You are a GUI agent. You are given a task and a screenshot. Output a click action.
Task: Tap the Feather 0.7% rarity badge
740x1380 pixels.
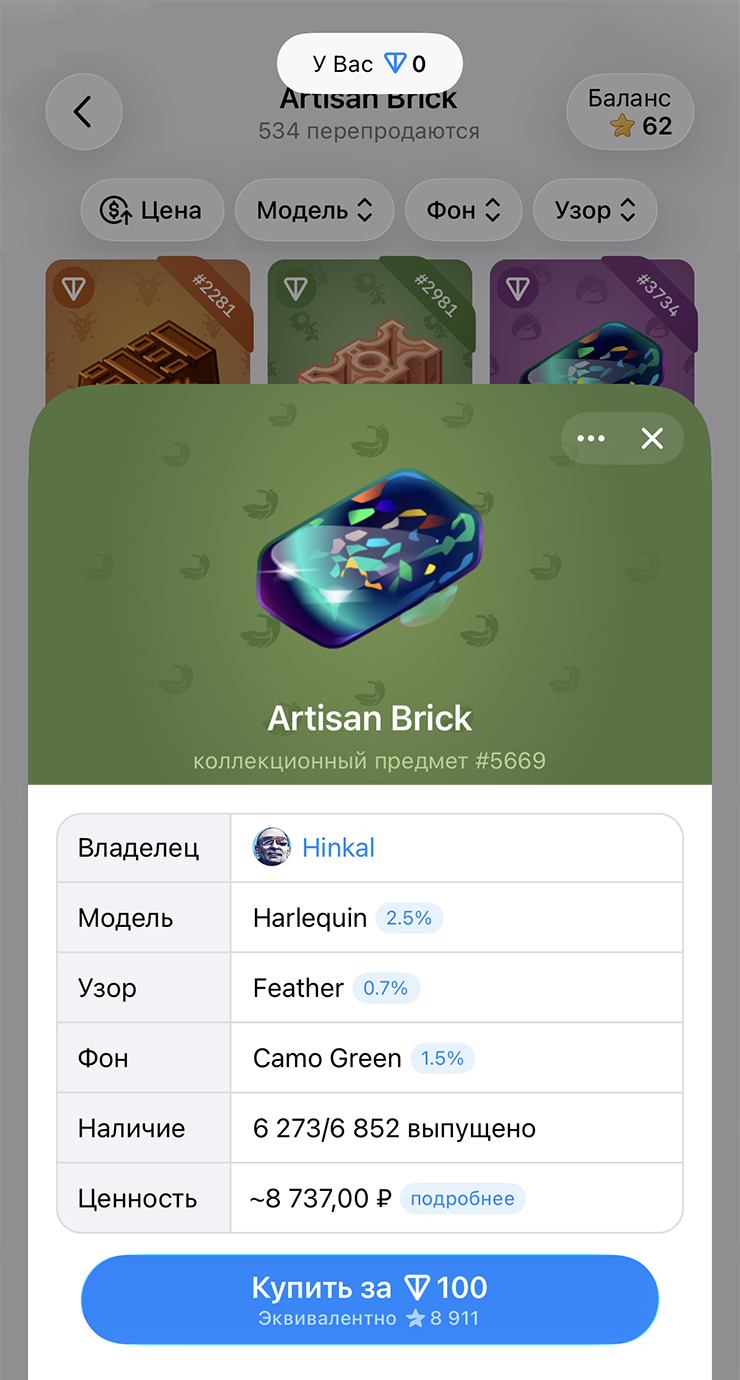(386, 988)
